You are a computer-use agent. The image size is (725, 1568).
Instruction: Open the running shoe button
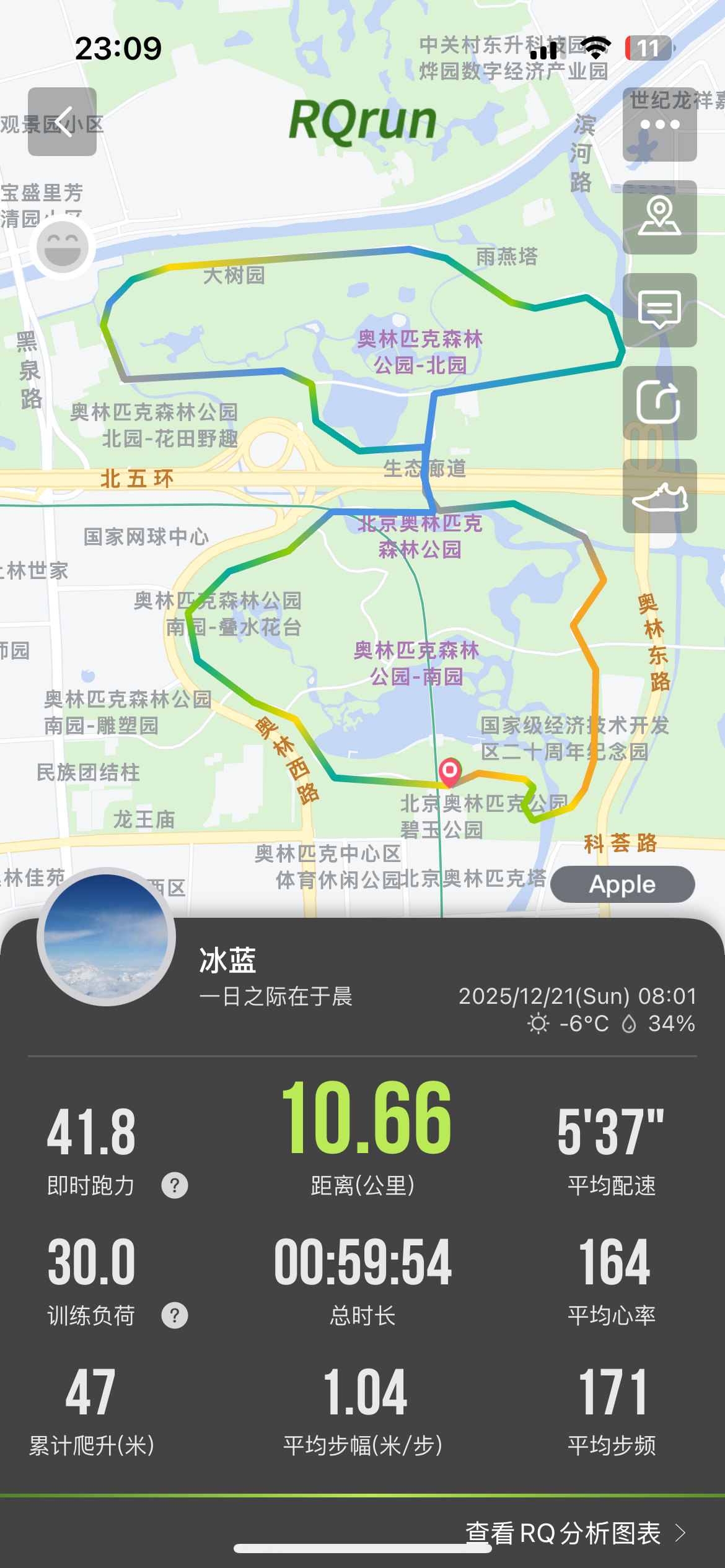coord(660,496)
